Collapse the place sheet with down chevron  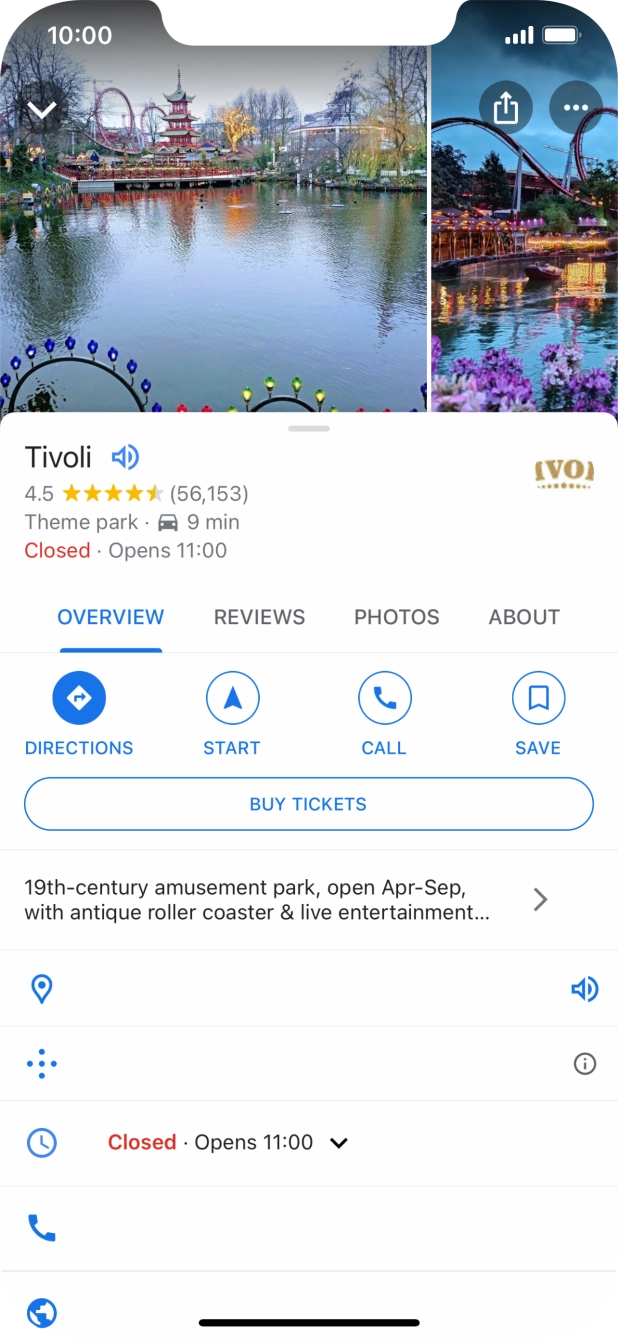(x=42, y=109)
